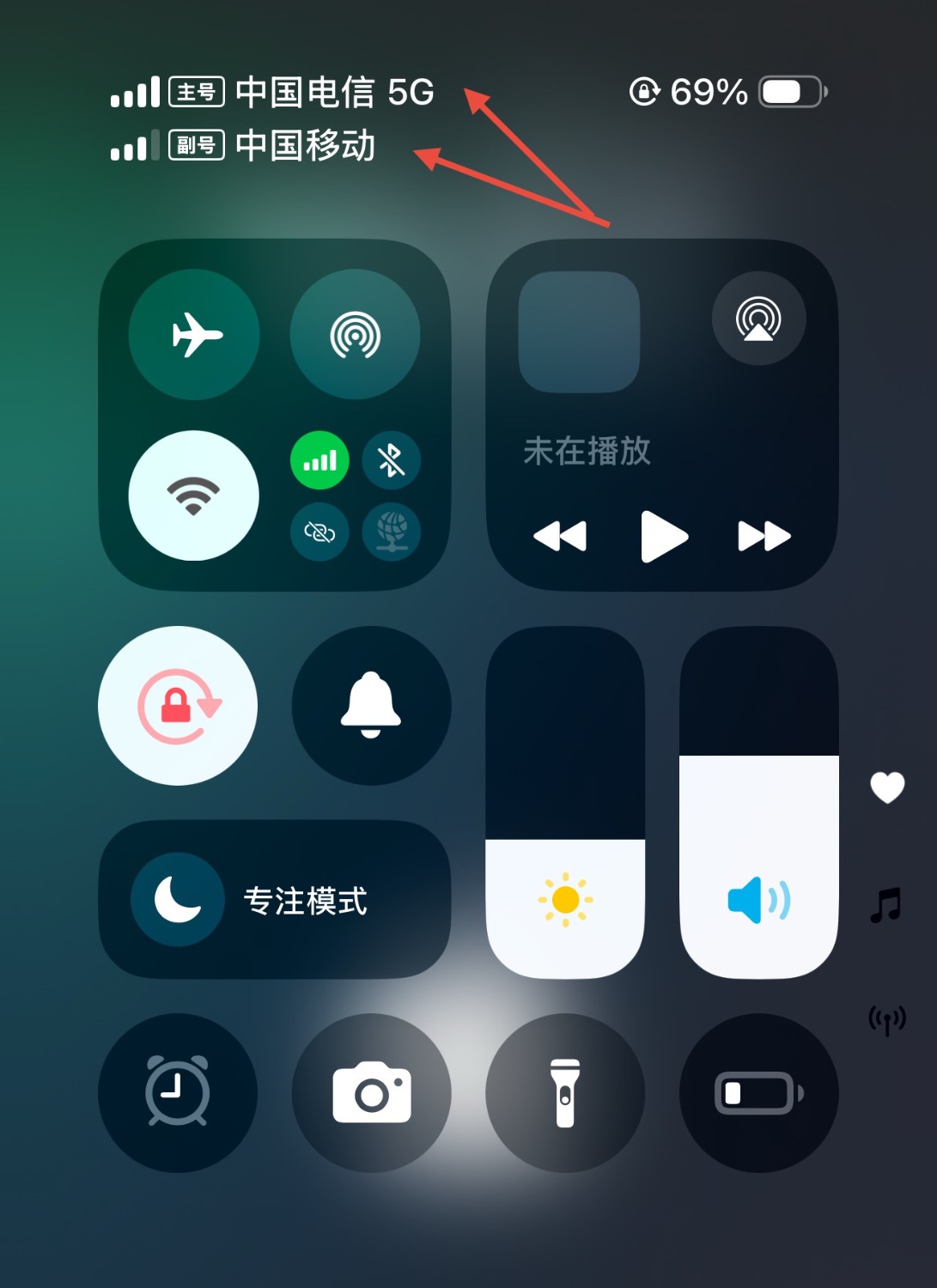Skip to the next track
This screenshot has height=1288, width=937.
coord(764,537)
